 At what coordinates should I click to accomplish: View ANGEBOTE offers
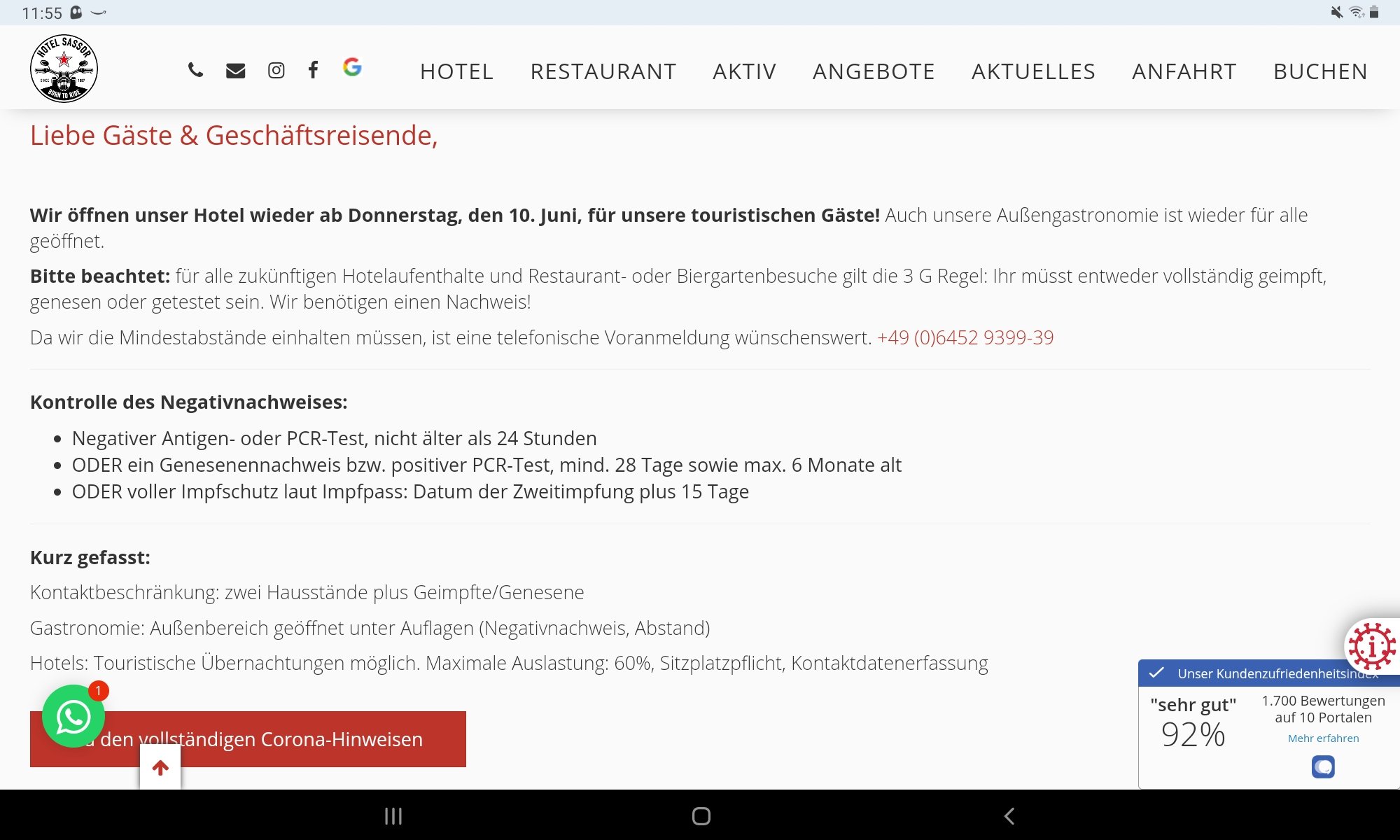click(x=874, y=71)
